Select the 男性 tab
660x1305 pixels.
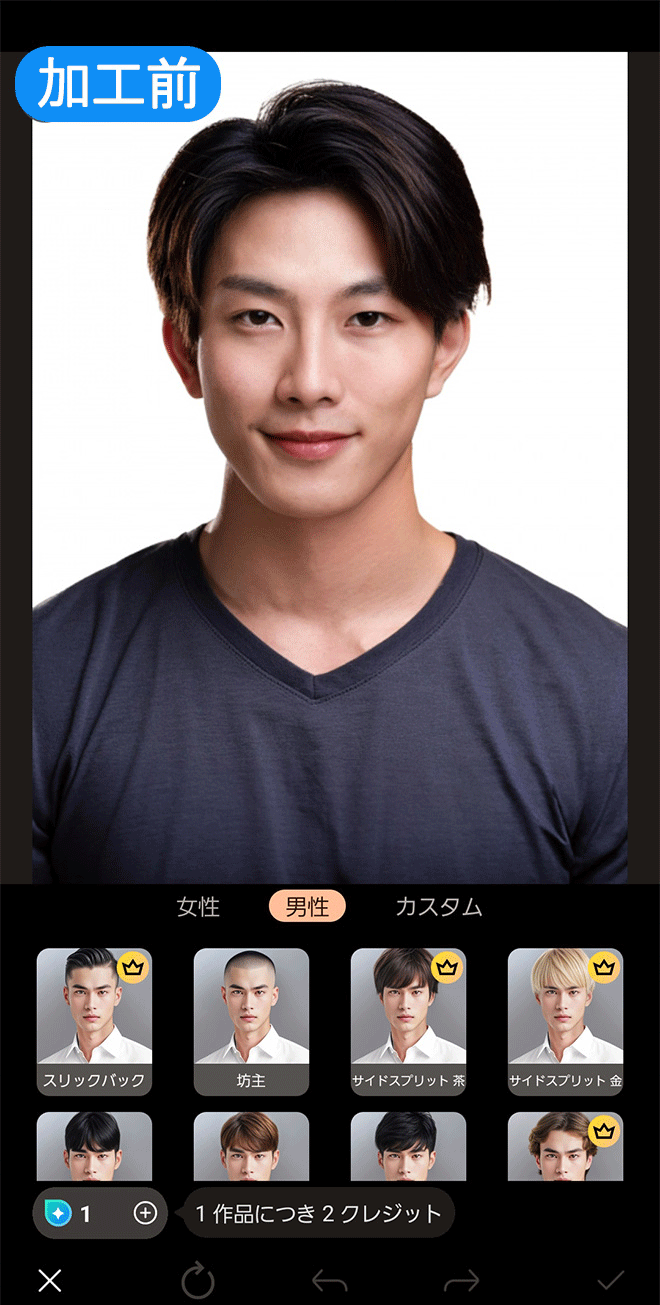coord(307,907)
